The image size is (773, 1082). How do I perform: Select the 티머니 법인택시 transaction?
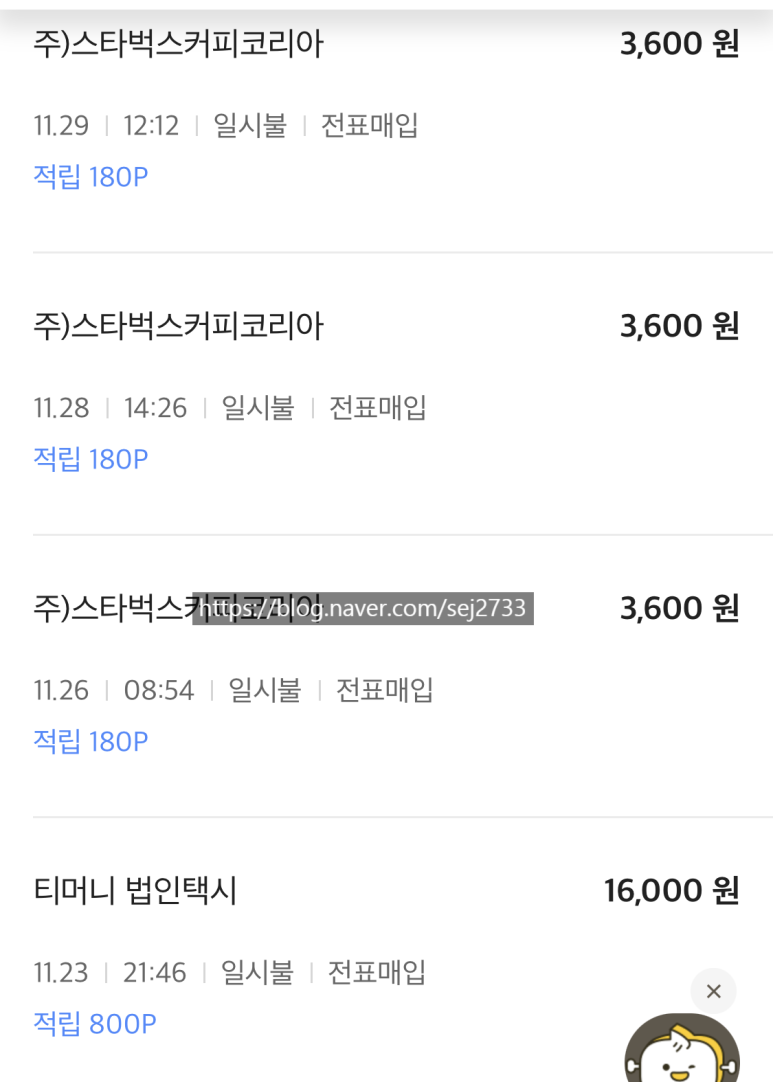[134, 889]
